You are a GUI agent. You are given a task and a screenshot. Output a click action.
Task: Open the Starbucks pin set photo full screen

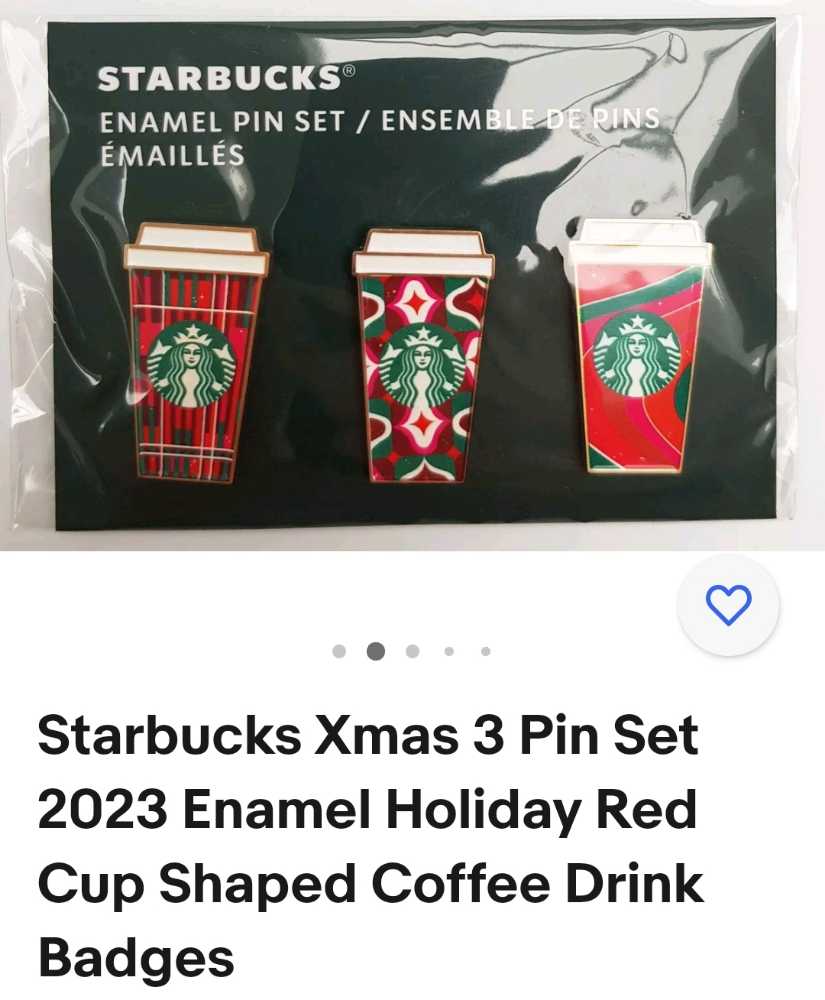click(x=412, y=275)
